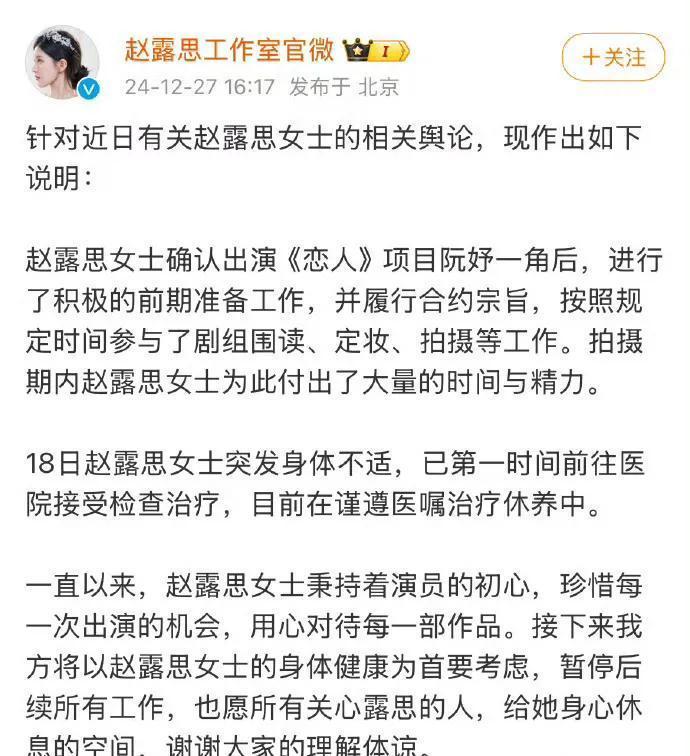Open the 赵露思工作室官微 username link
The width and height of the screenshot is (690, 756).
(229, 48)
